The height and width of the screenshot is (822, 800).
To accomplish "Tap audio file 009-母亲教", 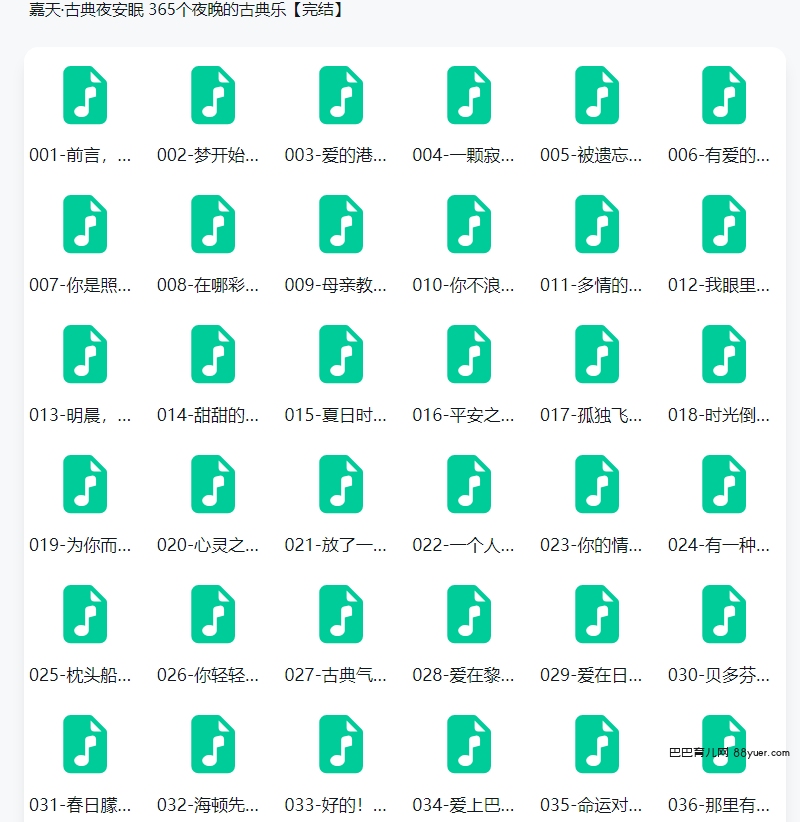I will (341, 224).
